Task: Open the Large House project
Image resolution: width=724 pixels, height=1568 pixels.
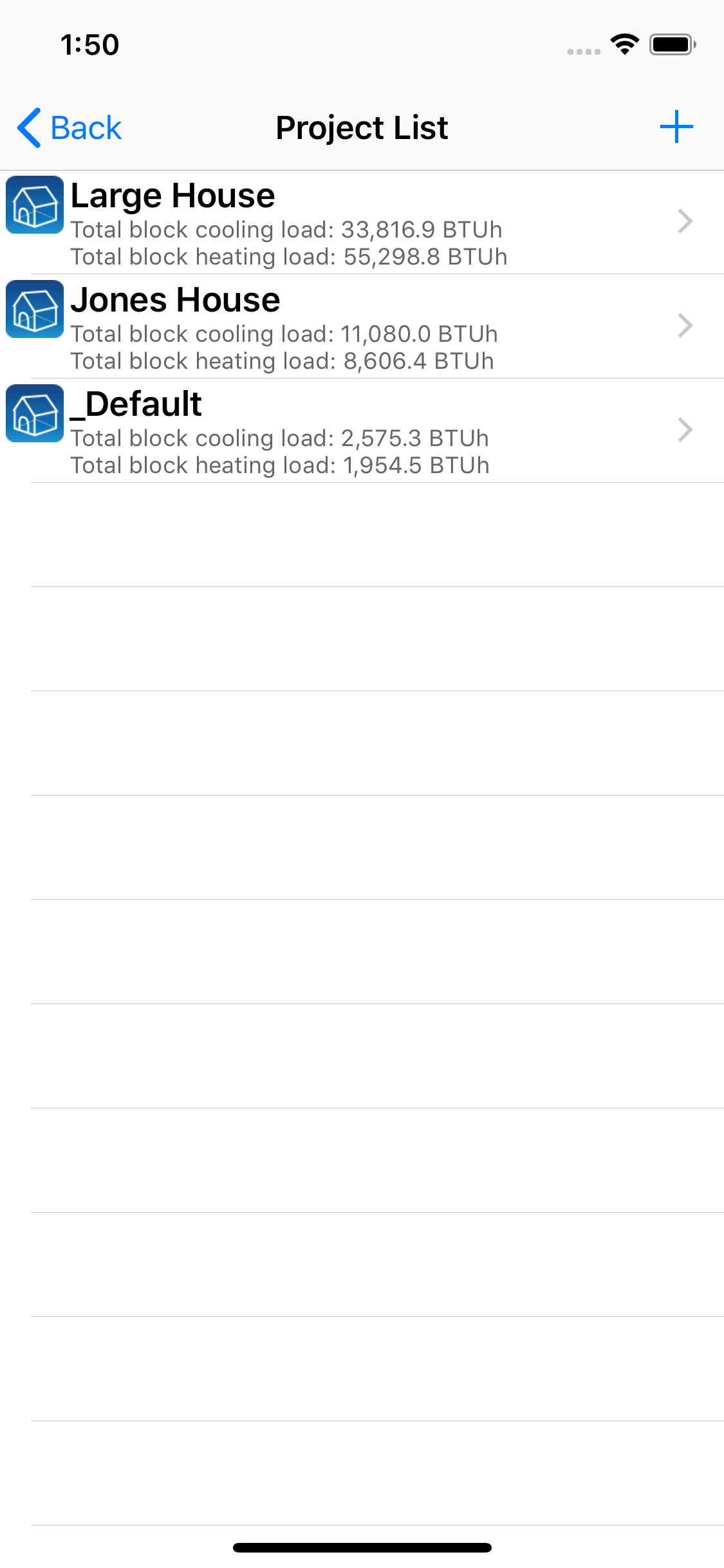Action: (x=362, y=222)
